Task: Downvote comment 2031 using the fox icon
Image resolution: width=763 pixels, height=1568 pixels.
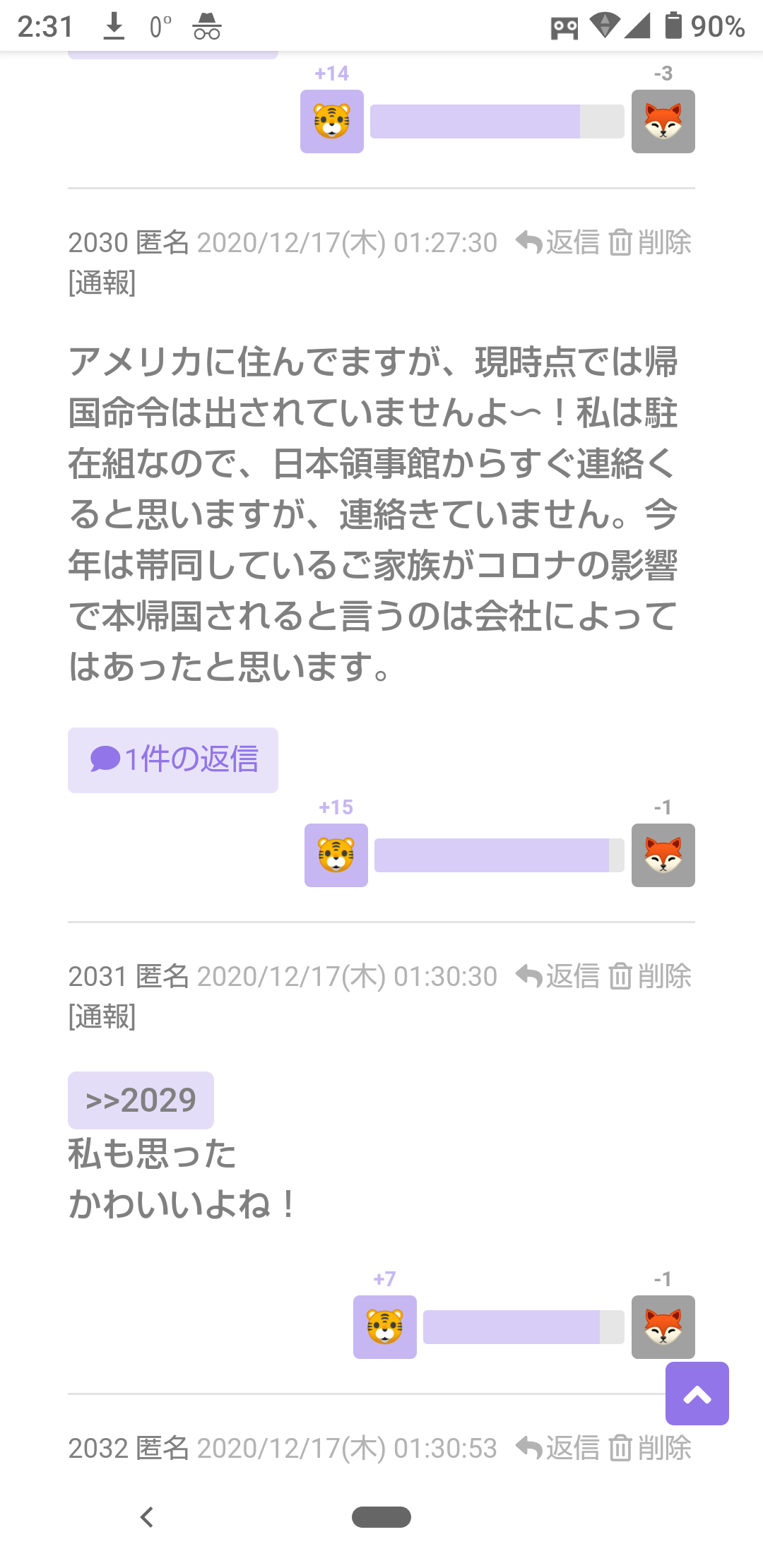Action: click(663, 1326)
